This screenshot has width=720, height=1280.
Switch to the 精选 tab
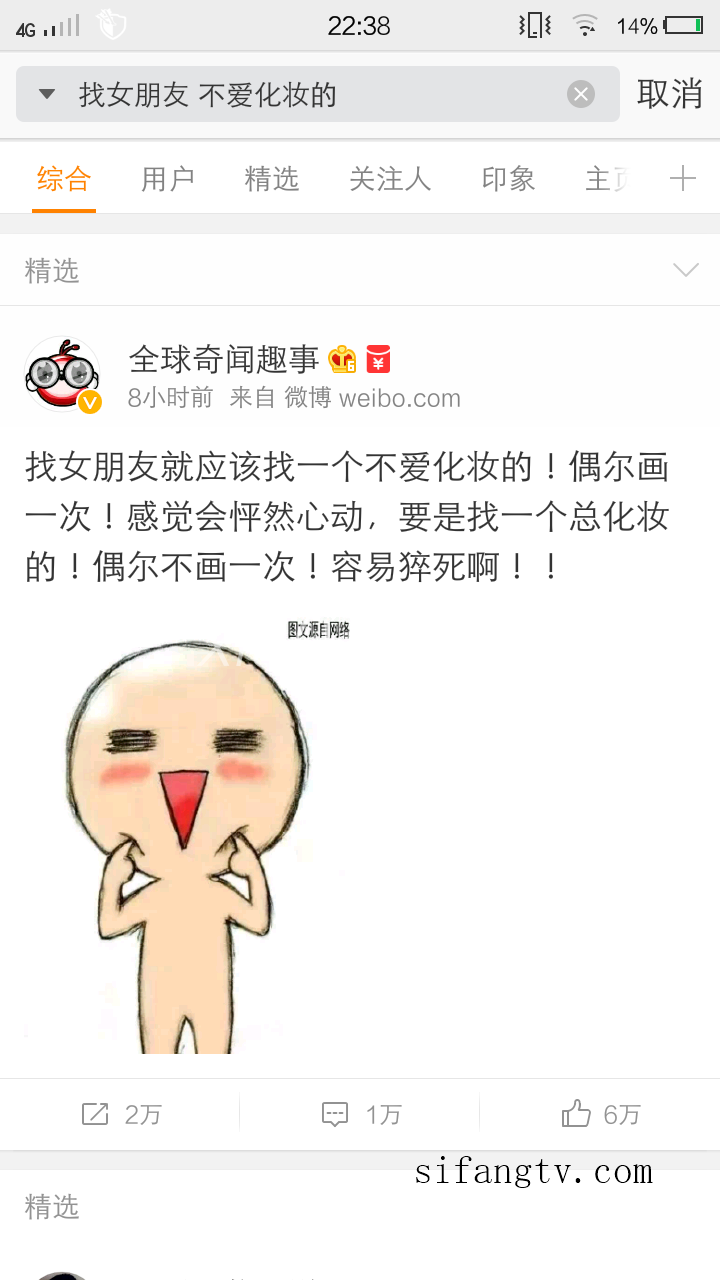272,179
